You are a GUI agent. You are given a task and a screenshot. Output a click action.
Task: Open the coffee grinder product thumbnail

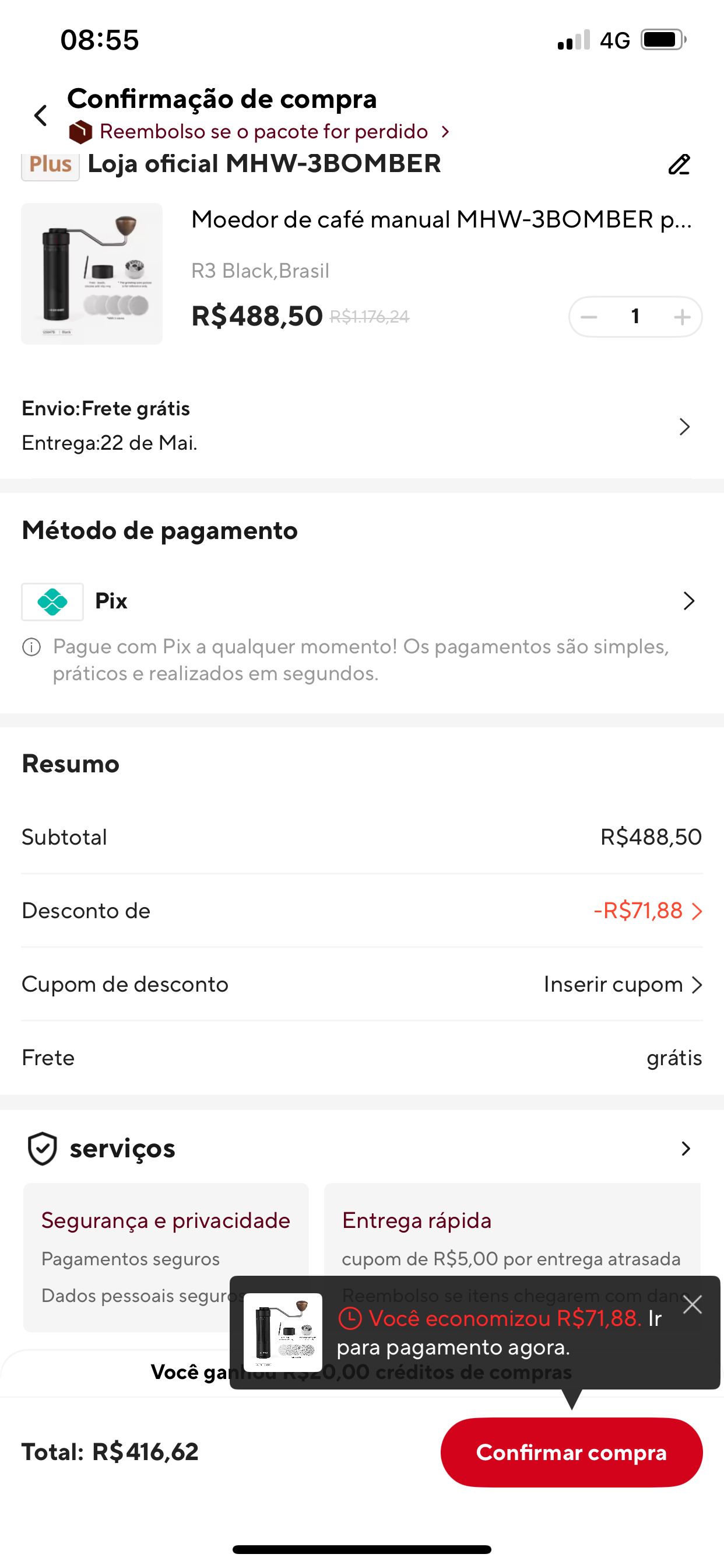click(92, 274)
